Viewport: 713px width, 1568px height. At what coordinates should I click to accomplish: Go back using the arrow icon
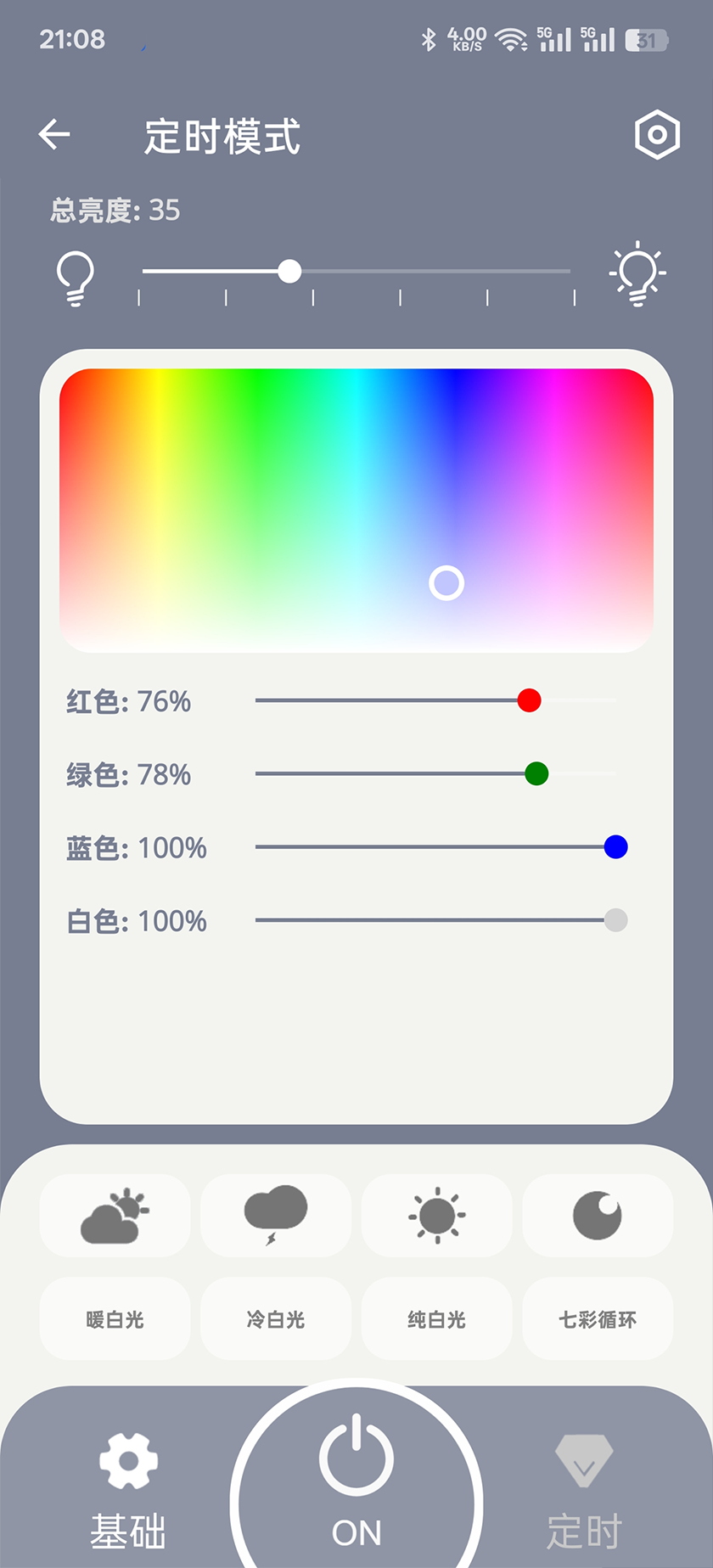pyautogui.click(x=54, y=134)
